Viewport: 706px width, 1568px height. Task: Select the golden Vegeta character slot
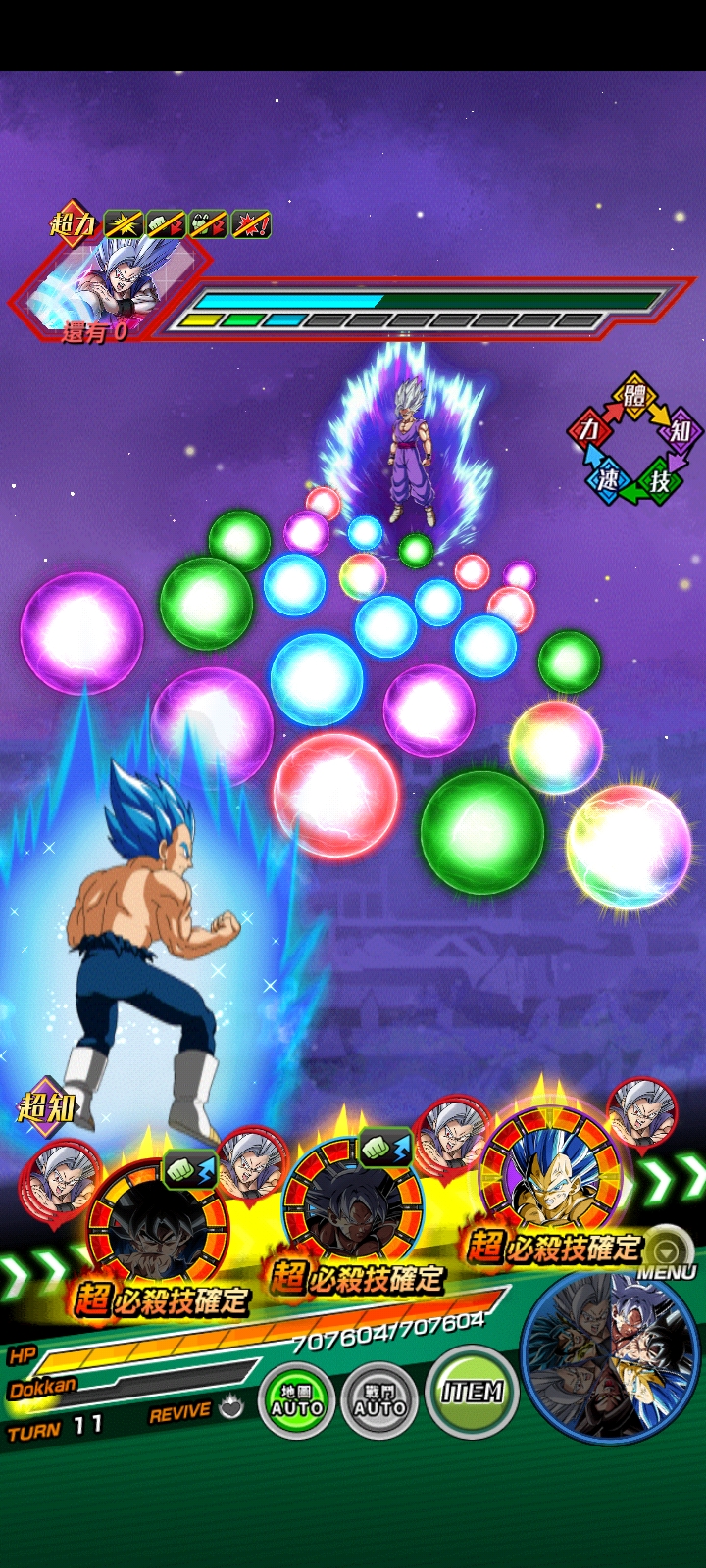point(551,1178)
